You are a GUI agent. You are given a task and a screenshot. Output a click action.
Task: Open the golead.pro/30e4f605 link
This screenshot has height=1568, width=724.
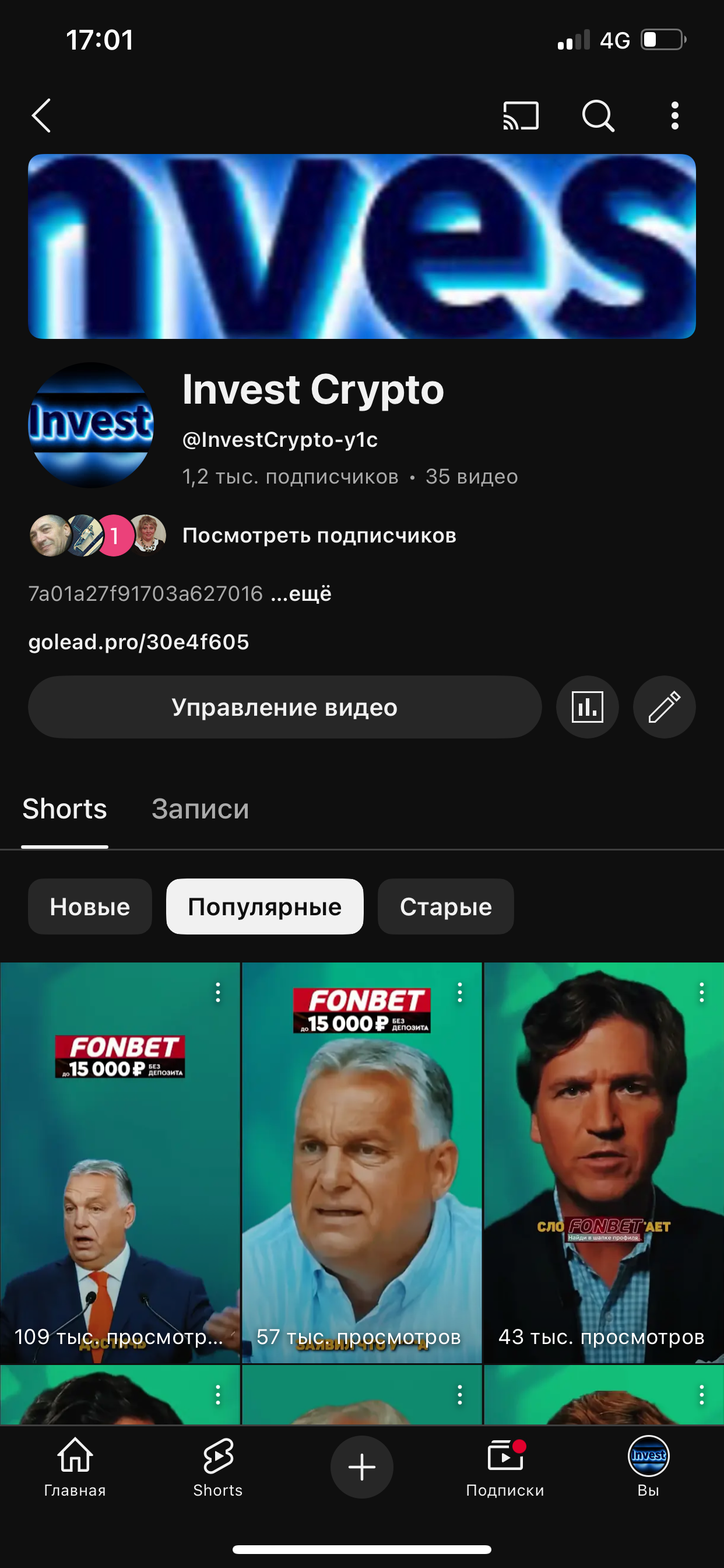139,642
